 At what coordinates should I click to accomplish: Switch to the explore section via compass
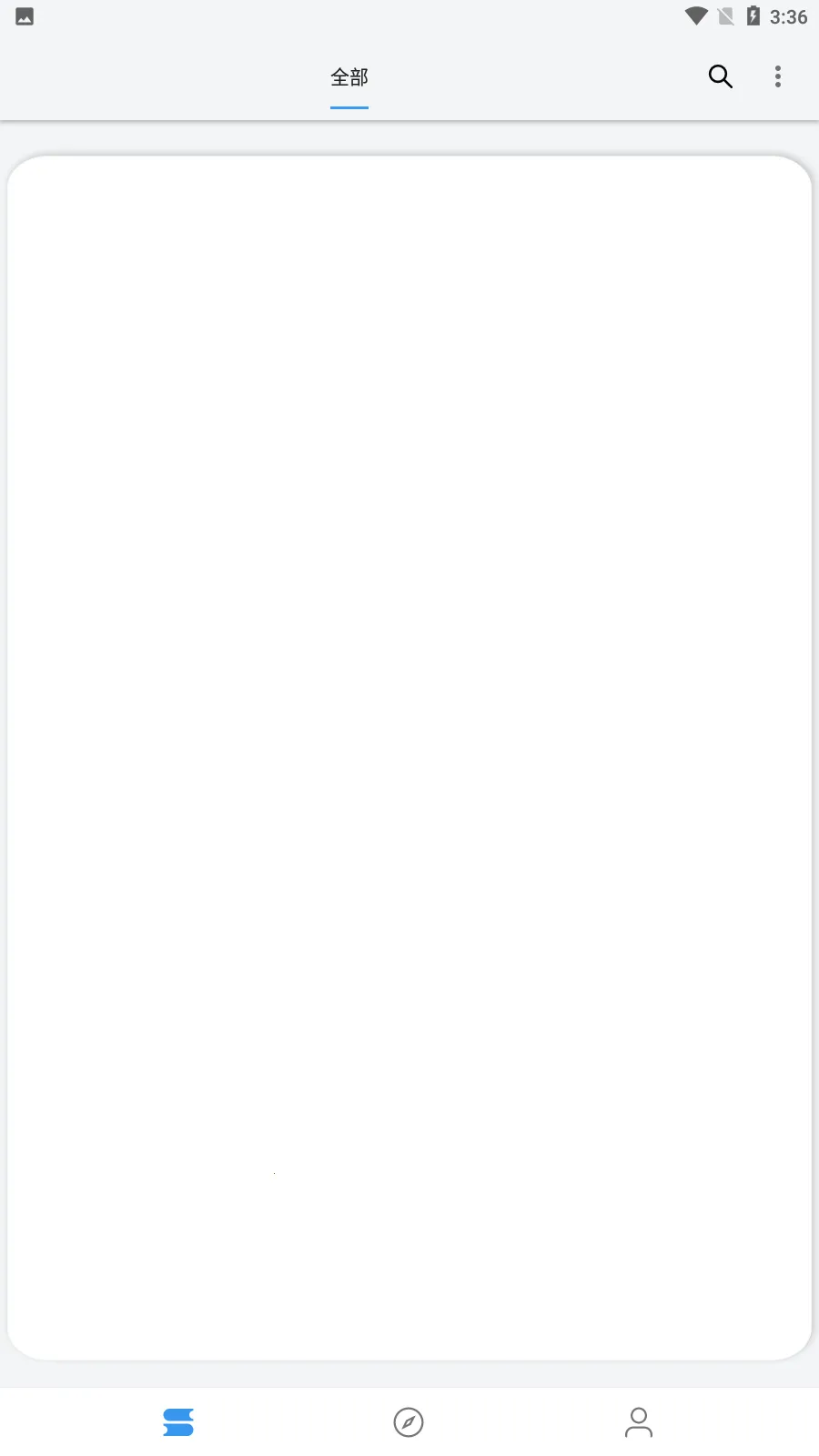(x=409, y=1421)
